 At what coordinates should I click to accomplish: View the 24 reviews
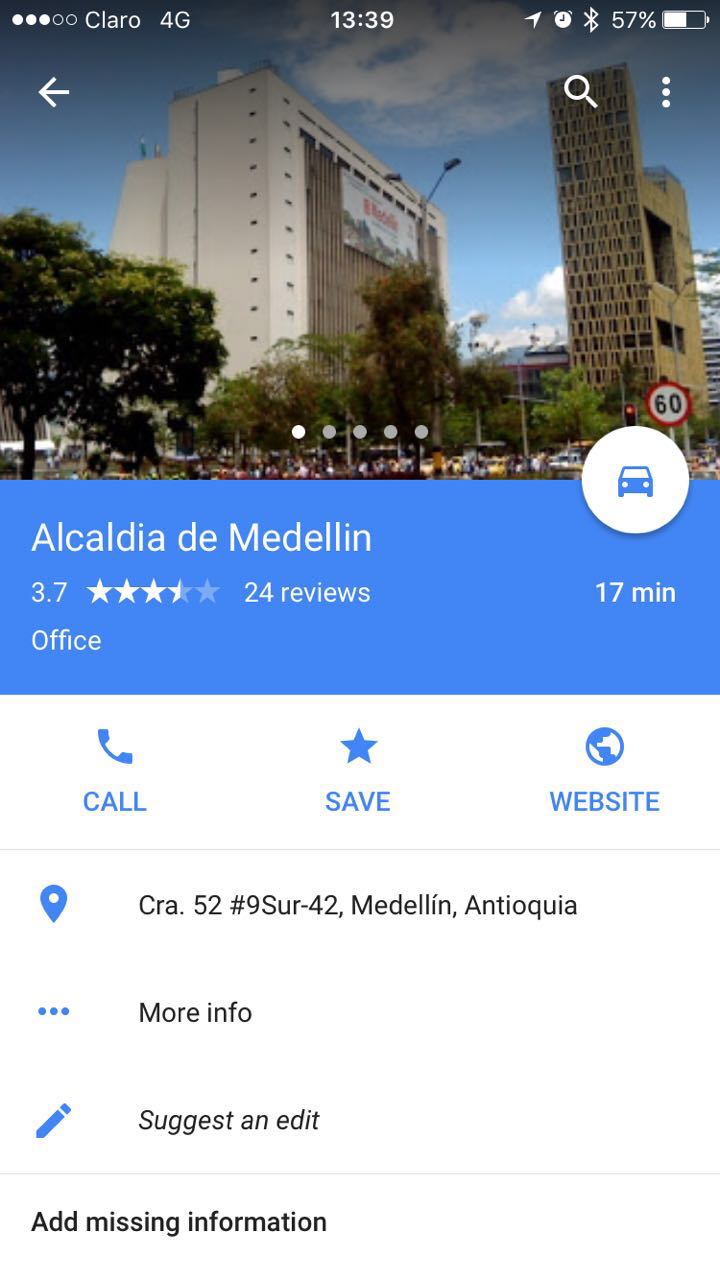(x=307, y=592)
